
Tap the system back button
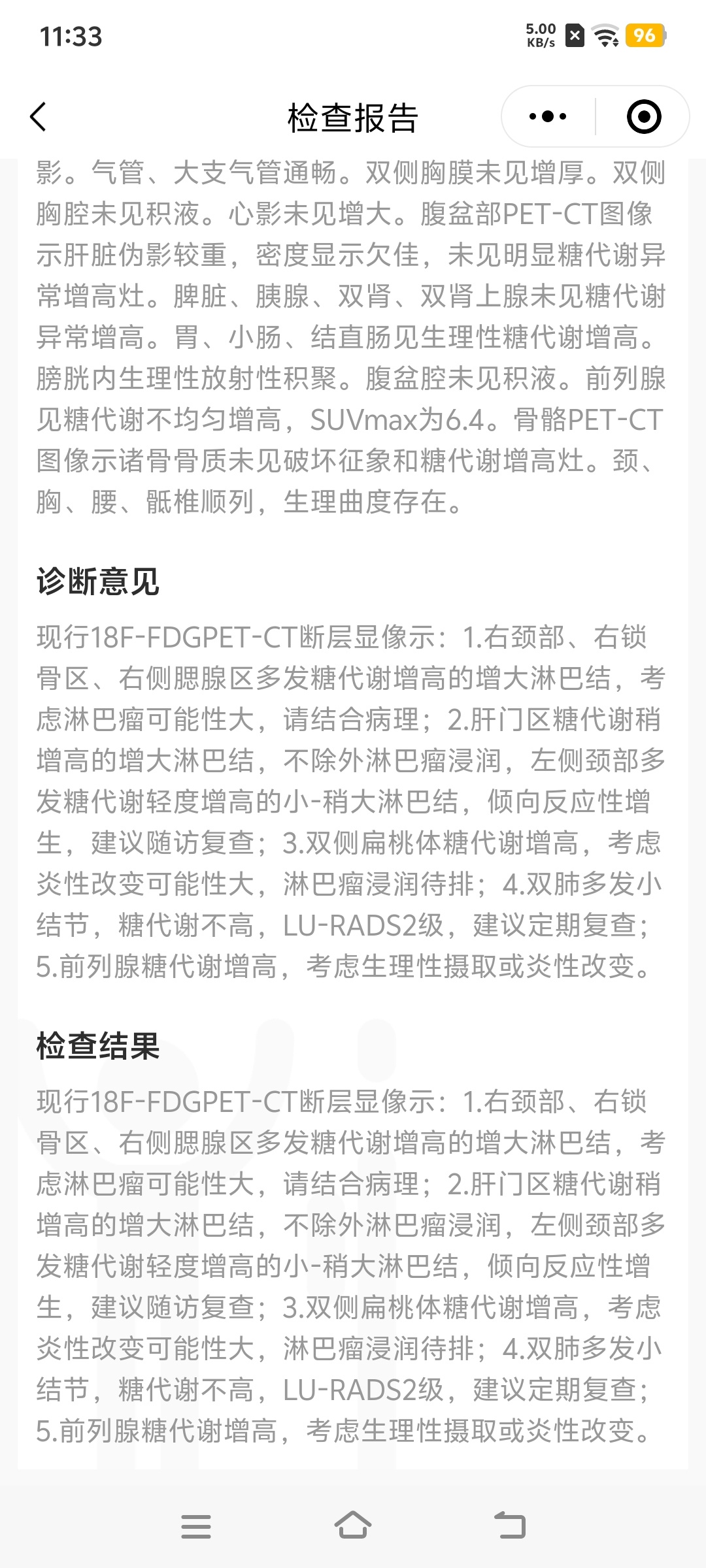pyautogui.click(x=510, y=1526)
